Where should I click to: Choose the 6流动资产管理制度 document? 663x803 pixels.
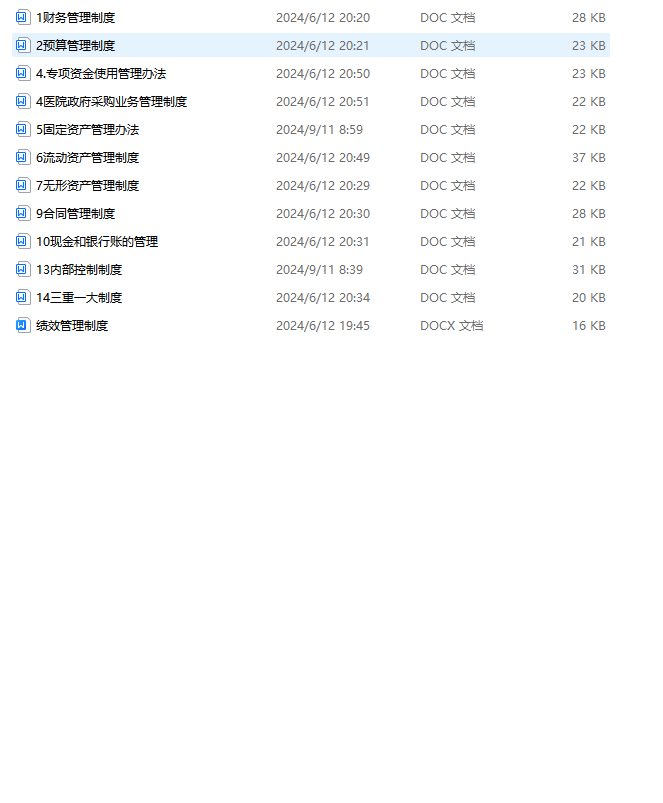pyautogui.click(x=87, y=158)
